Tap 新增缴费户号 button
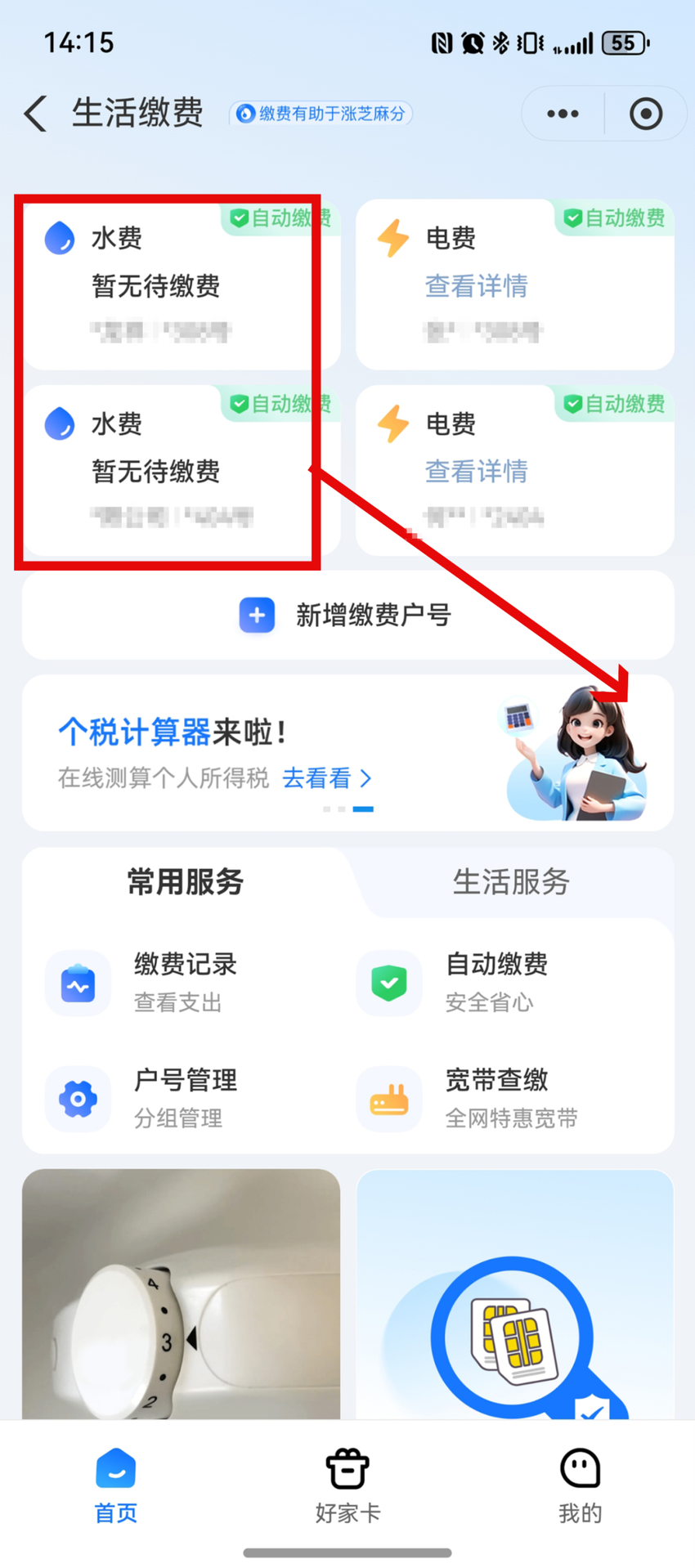This screenshot has height=1568, width=695. tap(347, 615)
